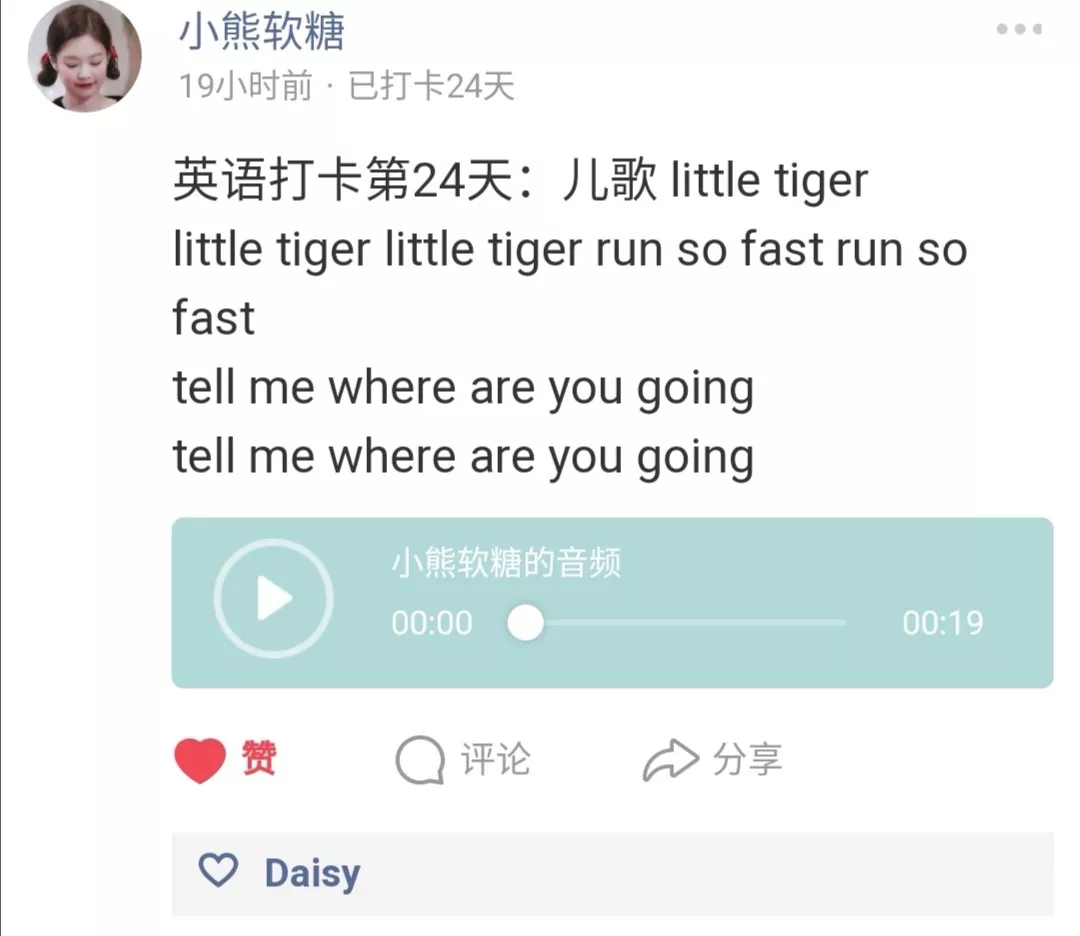Share the post via 分享
This screenshot has height=936, width=1080.
click(711, 761)
